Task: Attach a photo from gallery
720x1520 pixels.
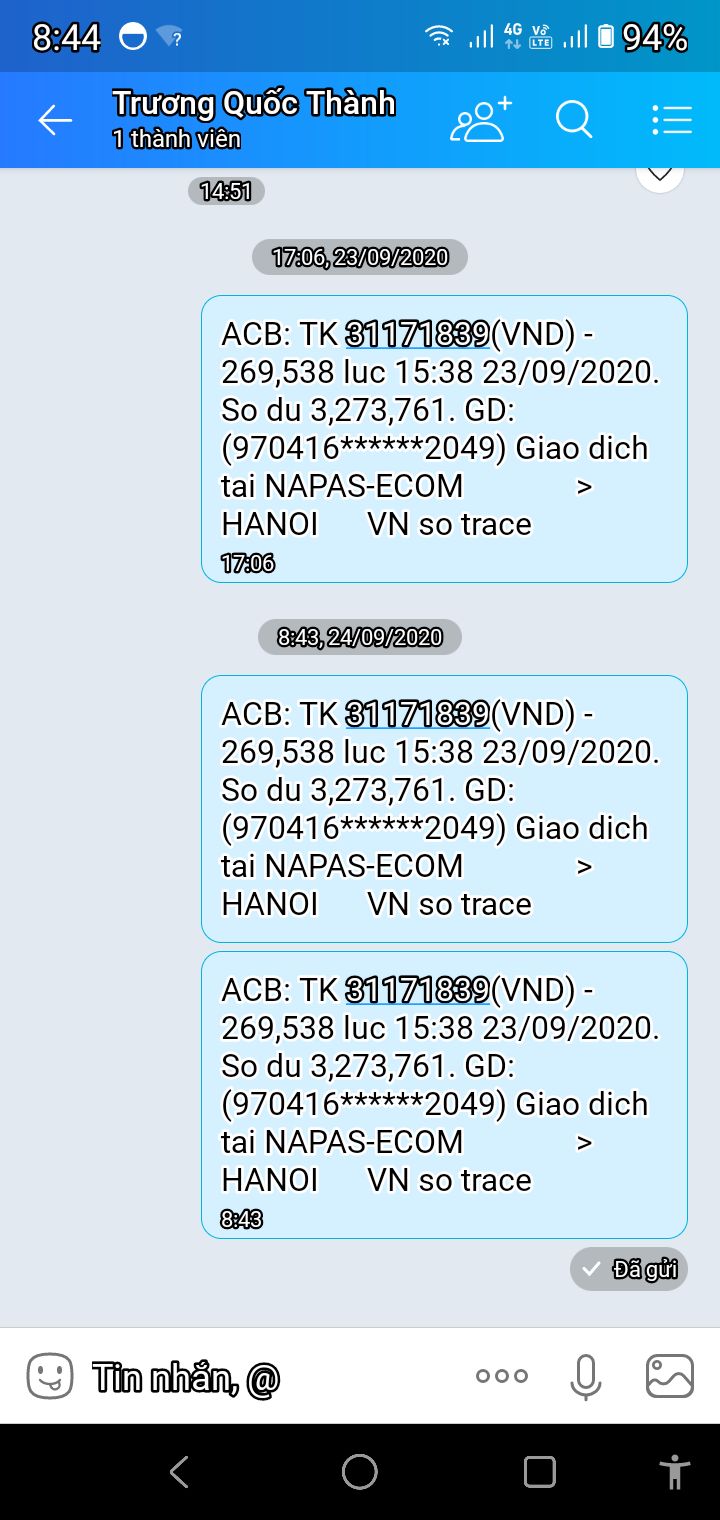Action: point(669,1376)
